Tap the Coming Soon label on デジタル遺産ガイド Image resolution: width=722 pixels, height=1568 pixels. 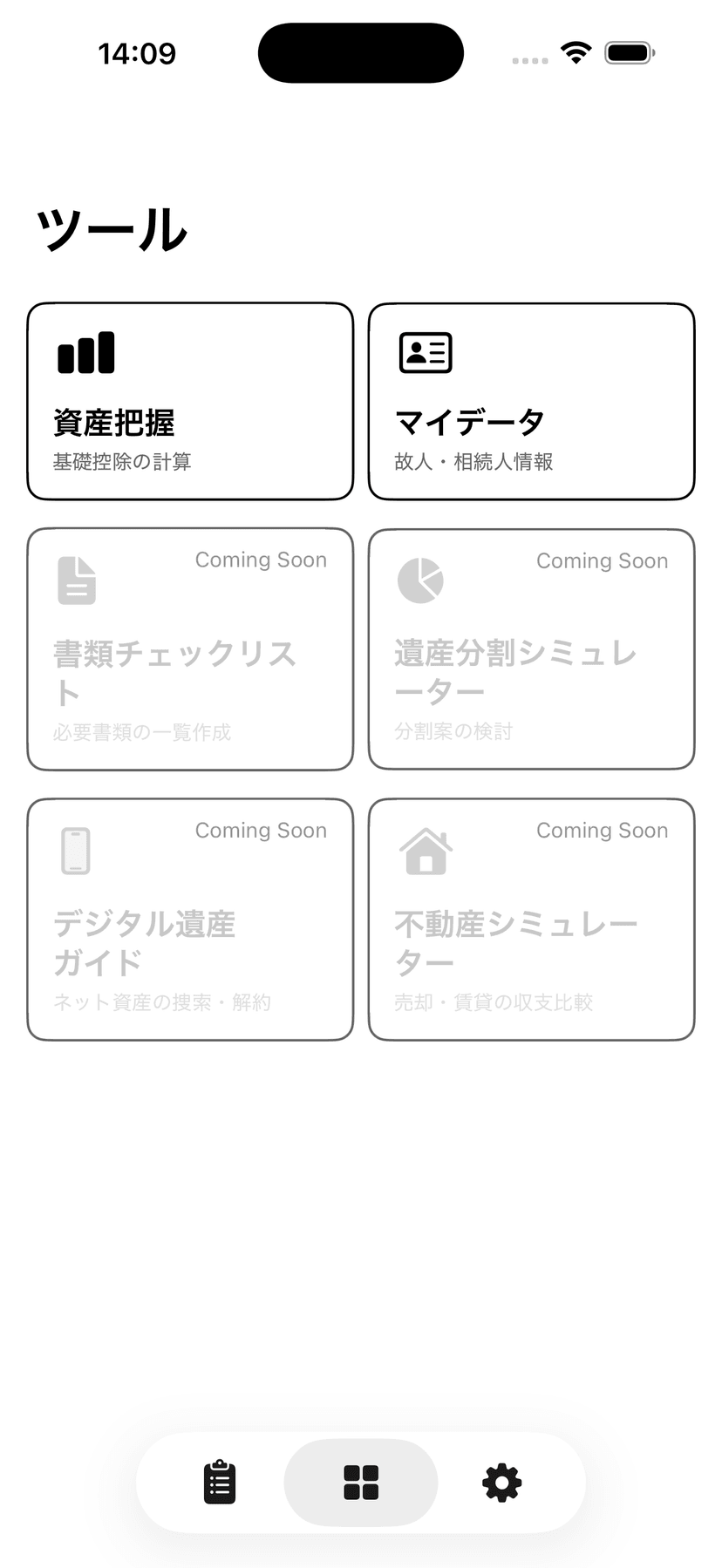pos(260,831)
